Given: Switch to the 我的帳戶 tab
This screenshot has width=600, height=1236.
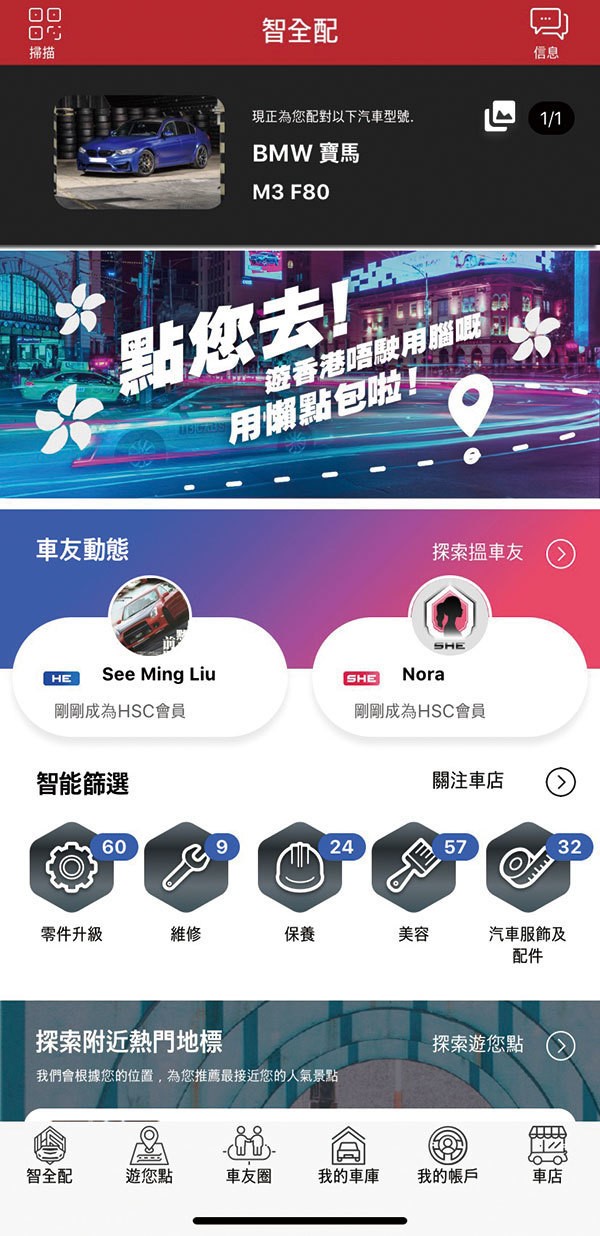Looking at the screenshot, I should [447, 1157].
